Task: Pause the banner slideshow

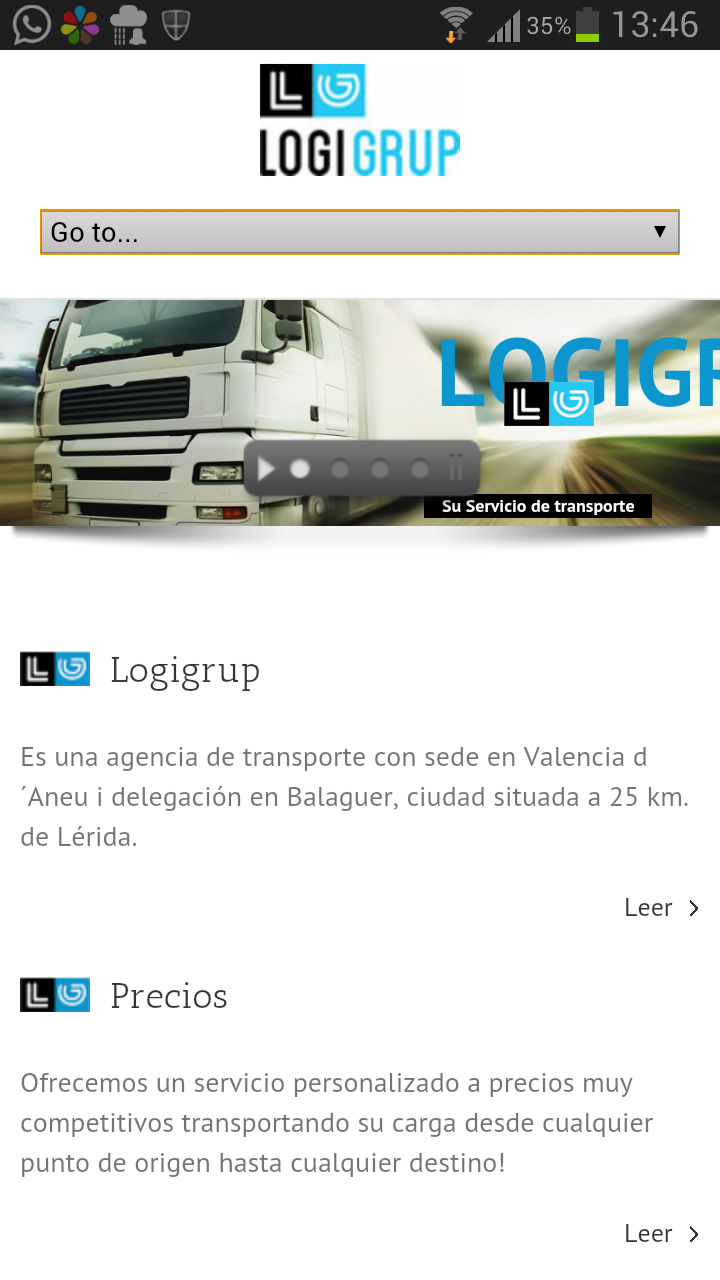Action: tap(456, 468)
